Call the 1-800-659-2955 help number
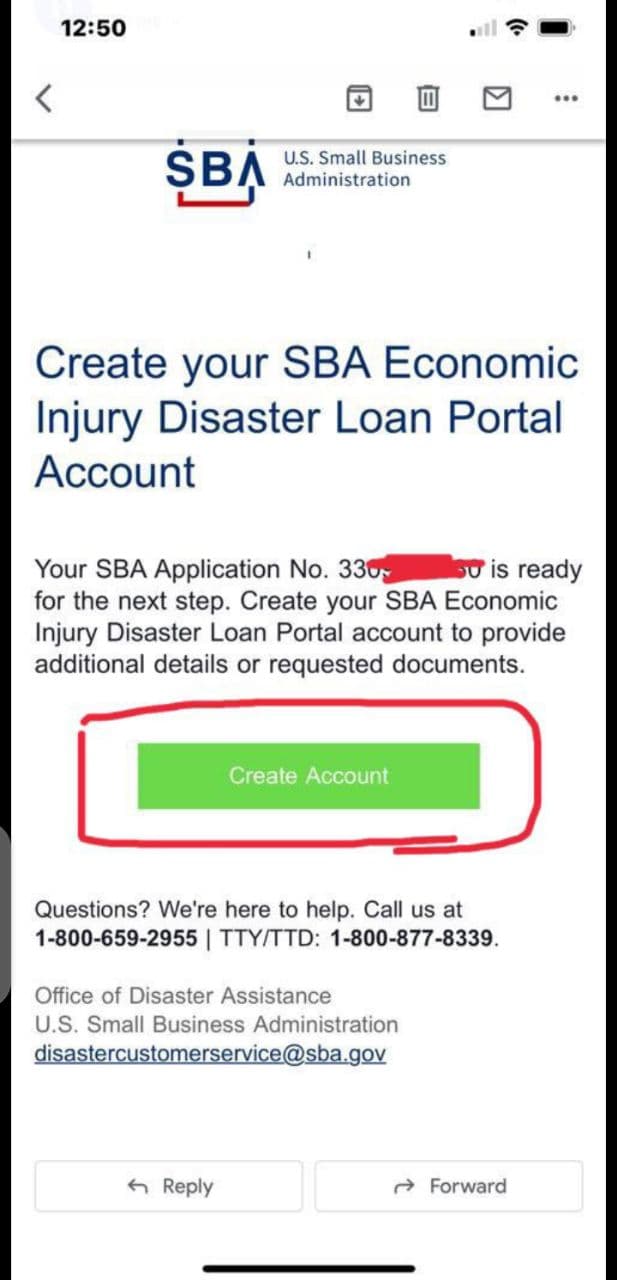Screen dimensions: 617x1280 click(116, 940)
